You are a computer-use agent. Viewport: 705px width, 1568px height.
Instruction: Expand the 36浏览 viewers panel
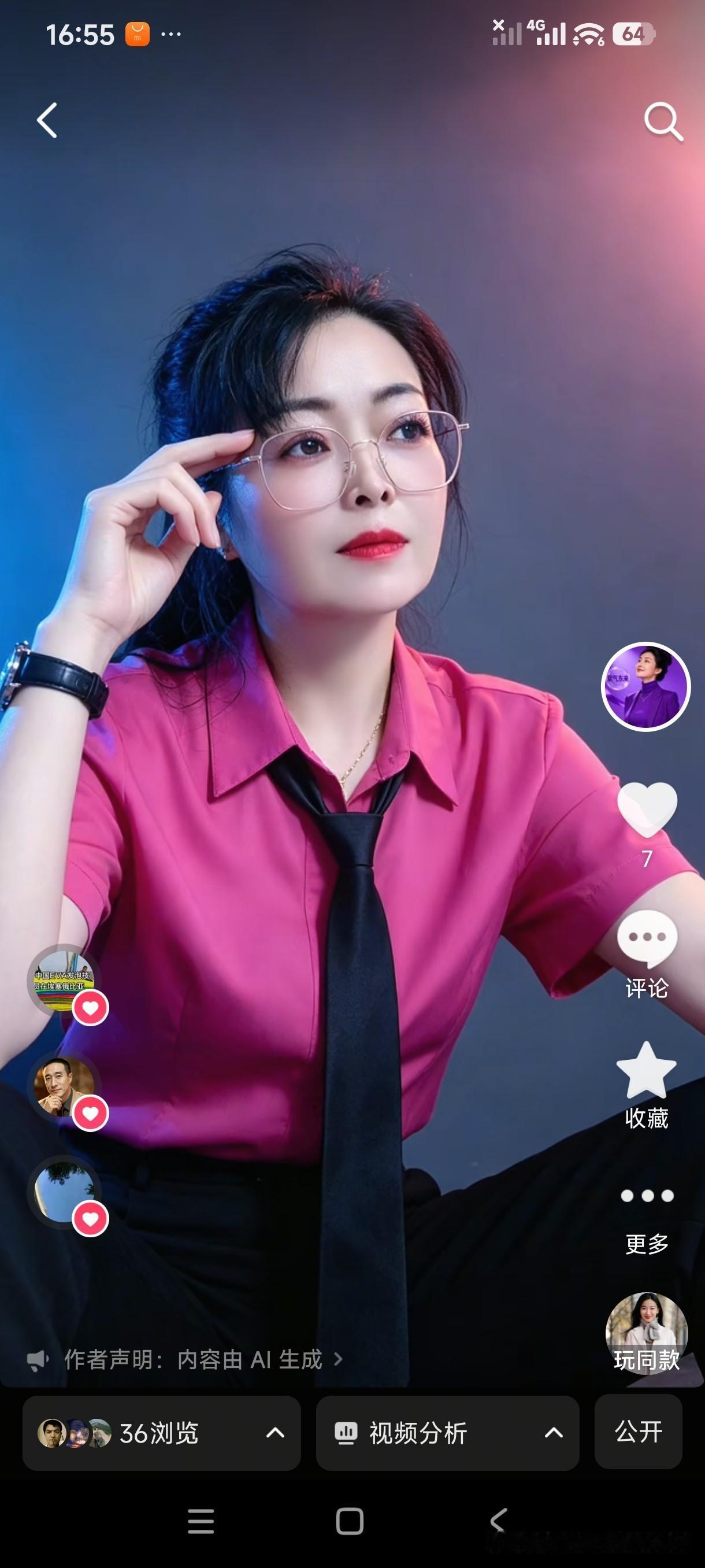162,1433
